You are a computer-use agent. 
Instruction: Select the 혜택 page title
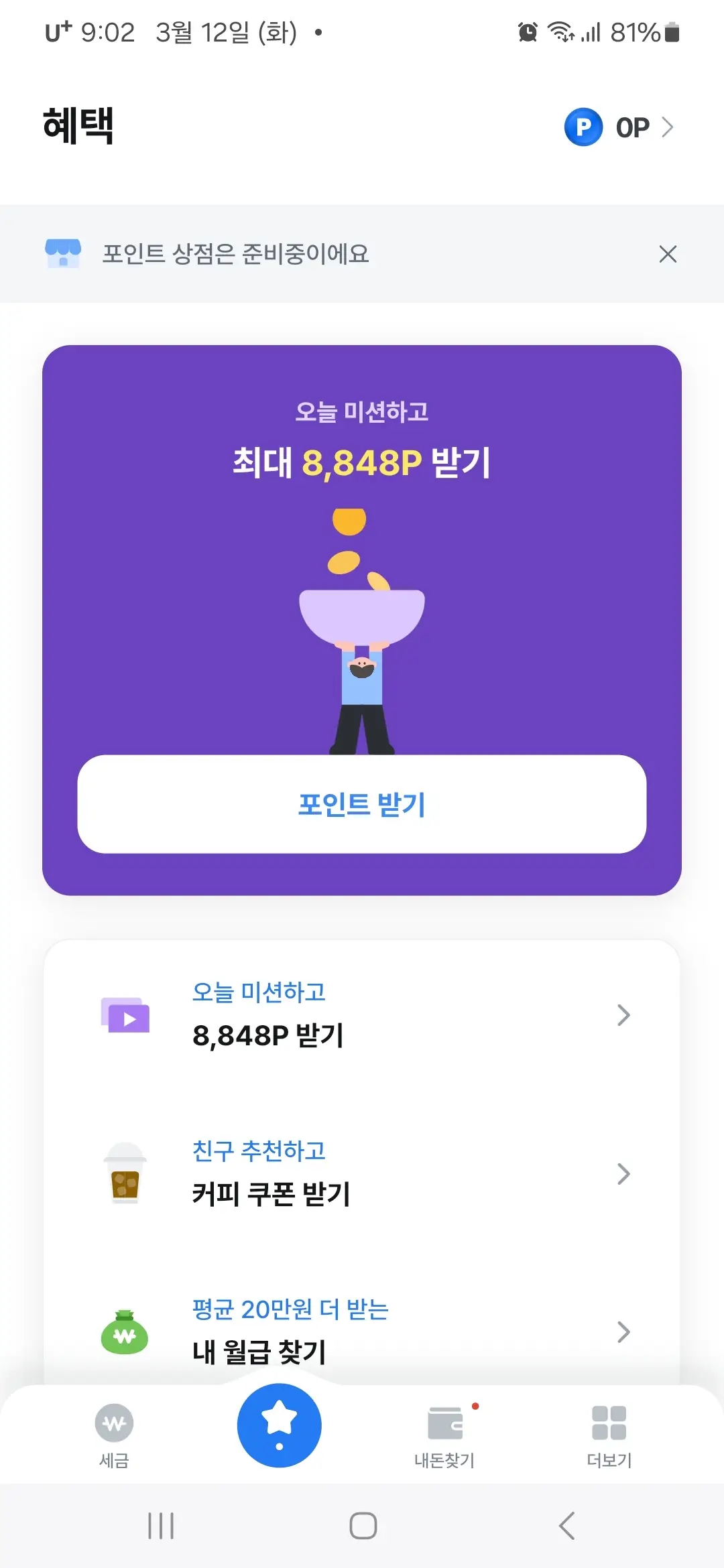coord(78,125)
